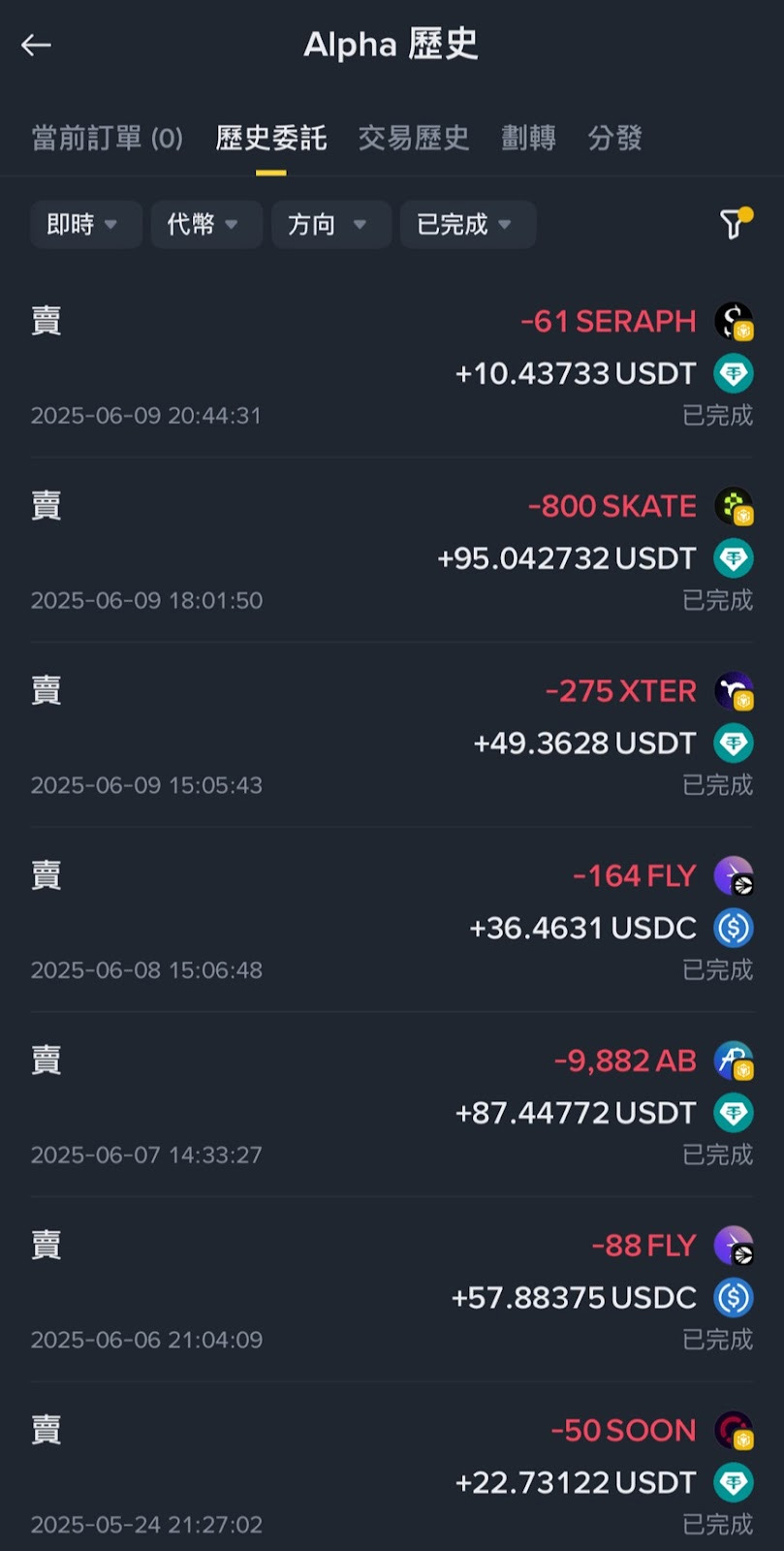Expand the 已完成 status dropdown

(x=467, y=225)
